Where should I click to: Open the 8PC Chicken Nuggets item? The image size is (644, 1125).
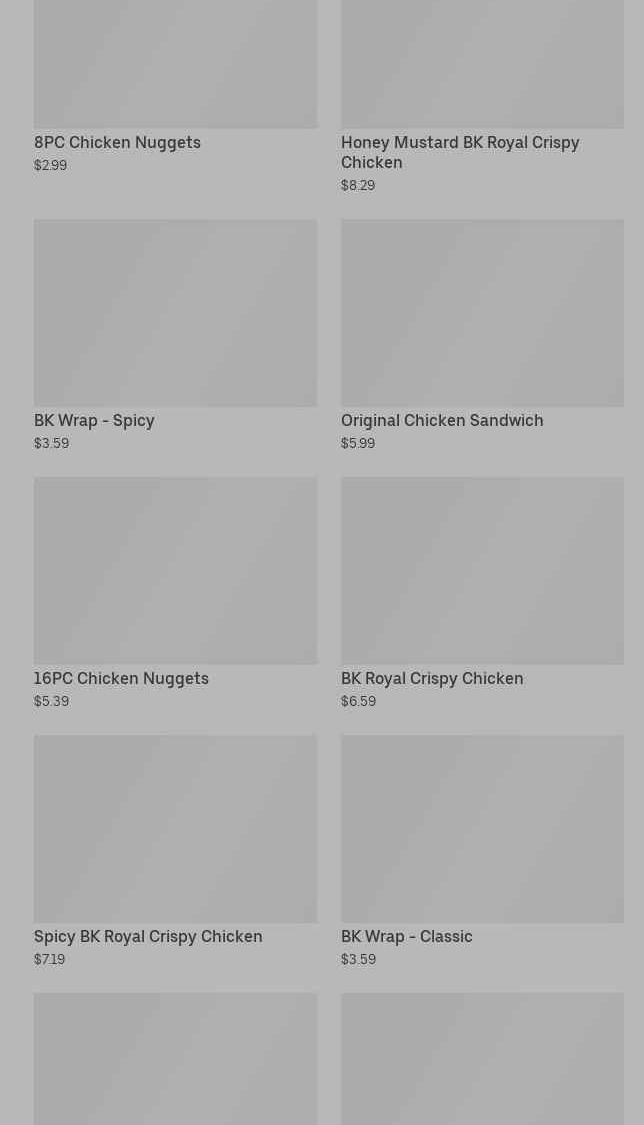click(175, 86)
